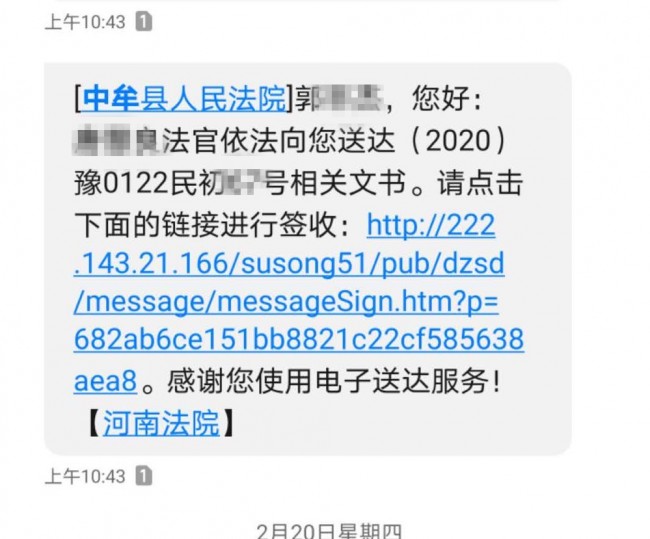Open the 中牟县人民法院 link
The image size is (650, 539).
click(182, 98)
